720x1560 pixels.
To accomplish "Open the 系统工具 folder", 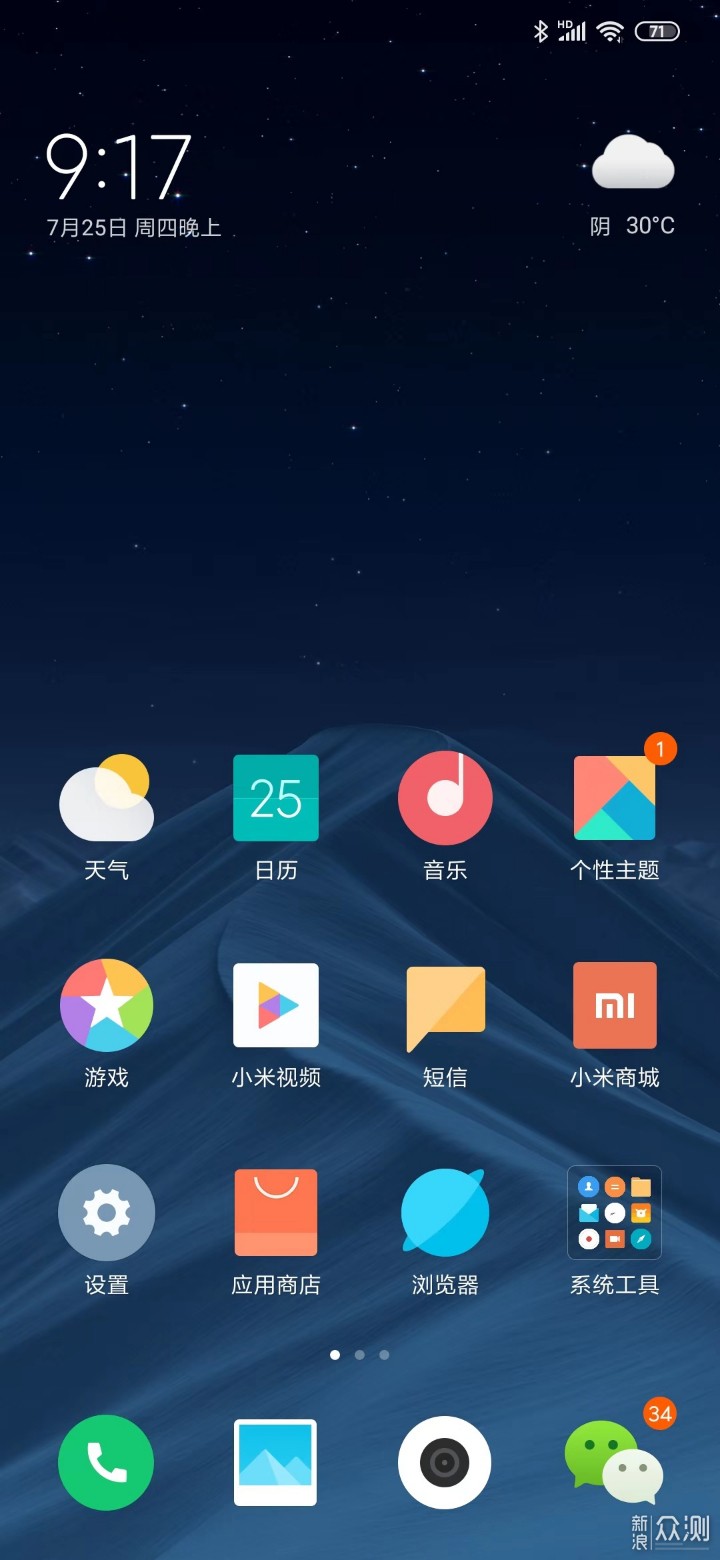I will click(x=614, y=1213).
